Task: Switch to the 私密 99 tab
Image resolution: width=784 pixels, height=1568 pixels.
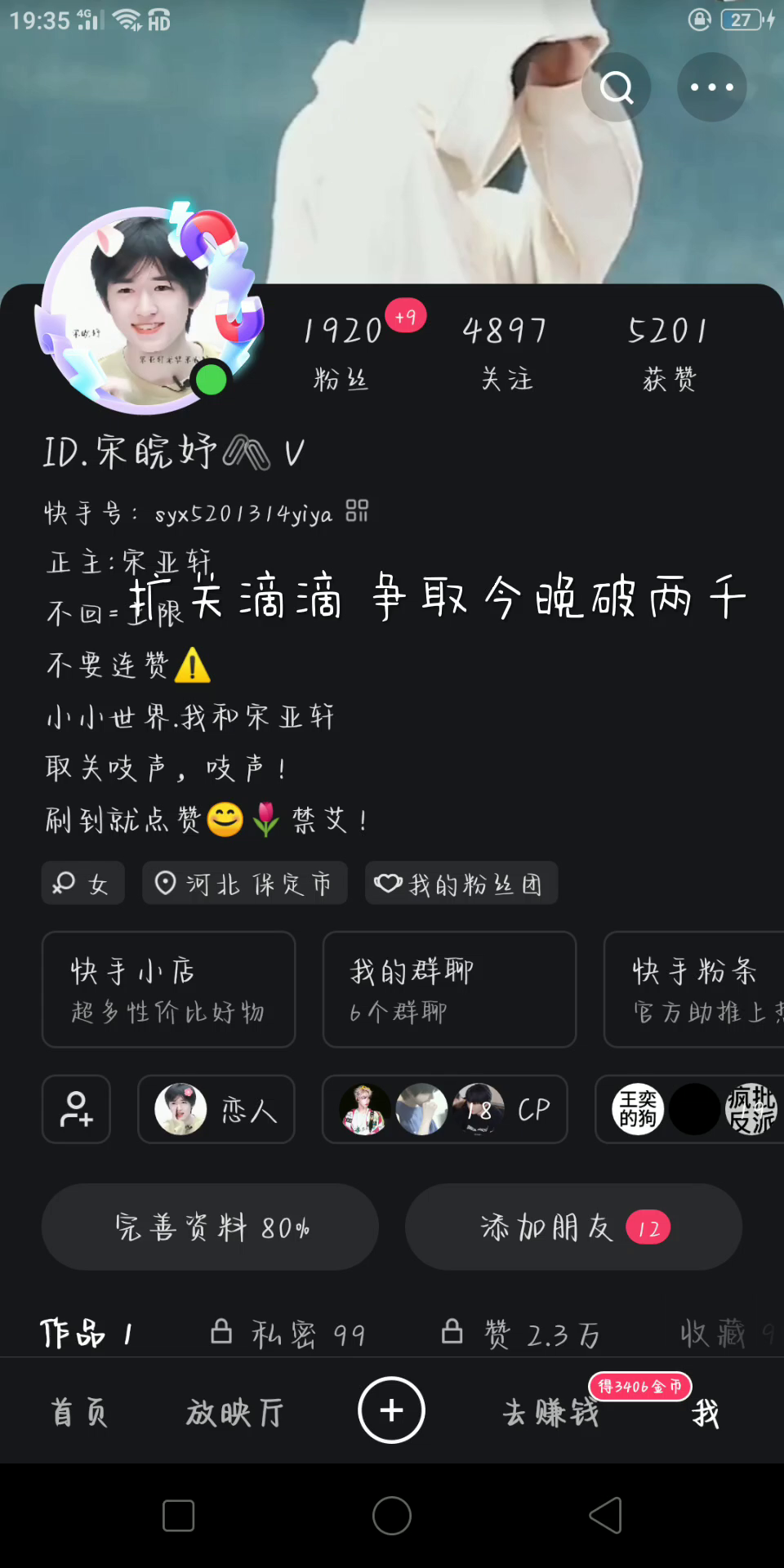Action: (x=287, y=1334)
